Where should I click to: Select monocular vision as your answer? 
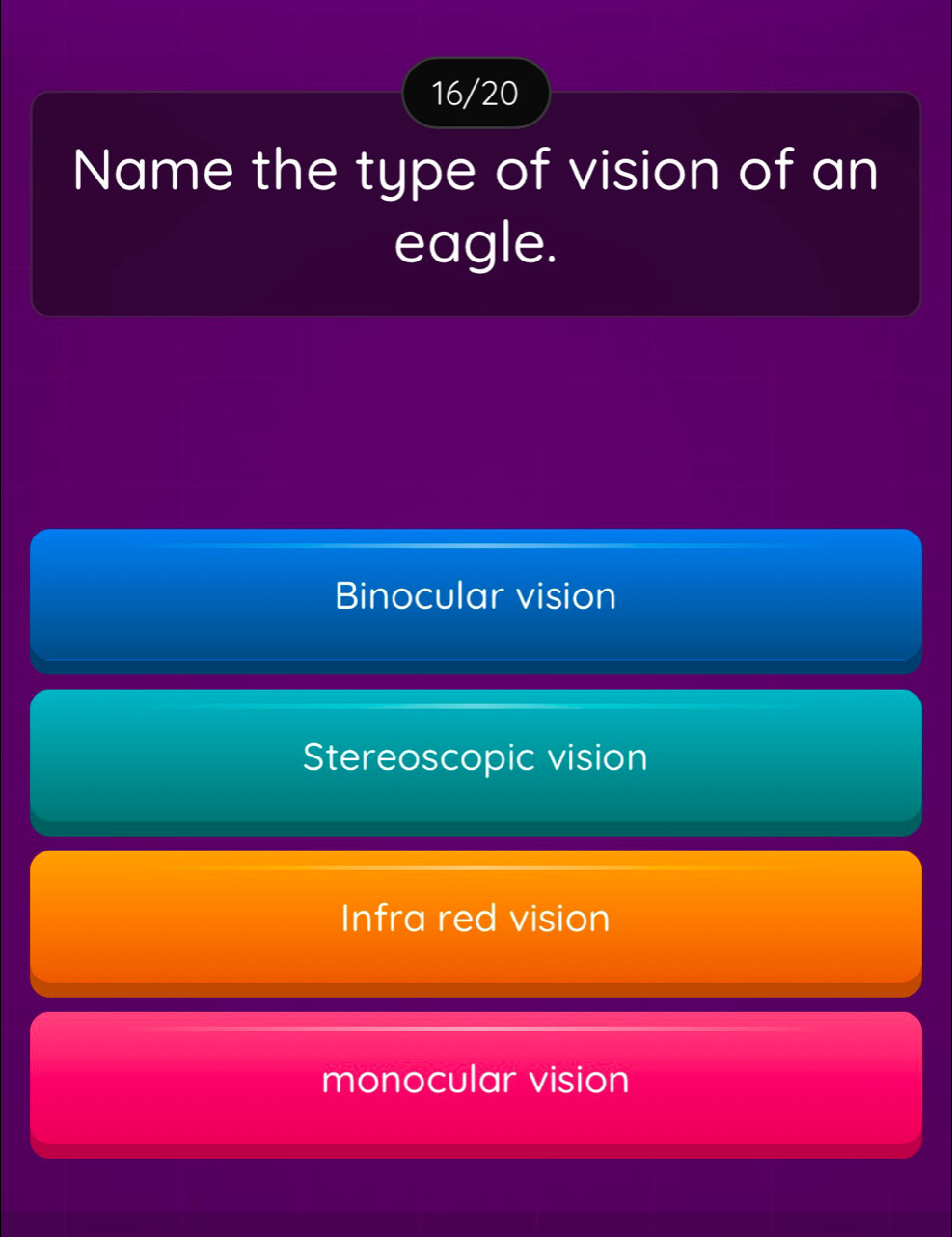pos(476,1081)
